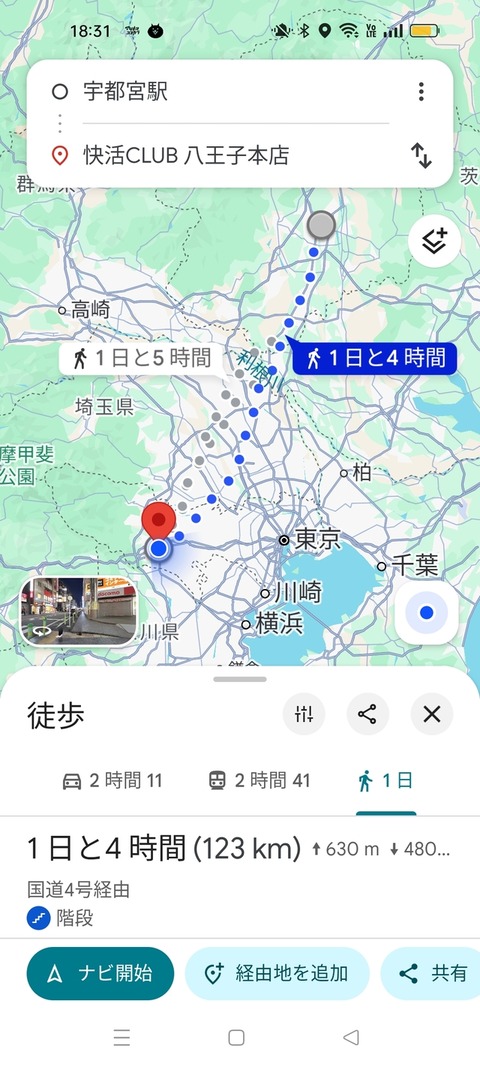480x1067 pixels.
Task: Center map on my location
Action: pyautogui.click(x=427, y=612)
